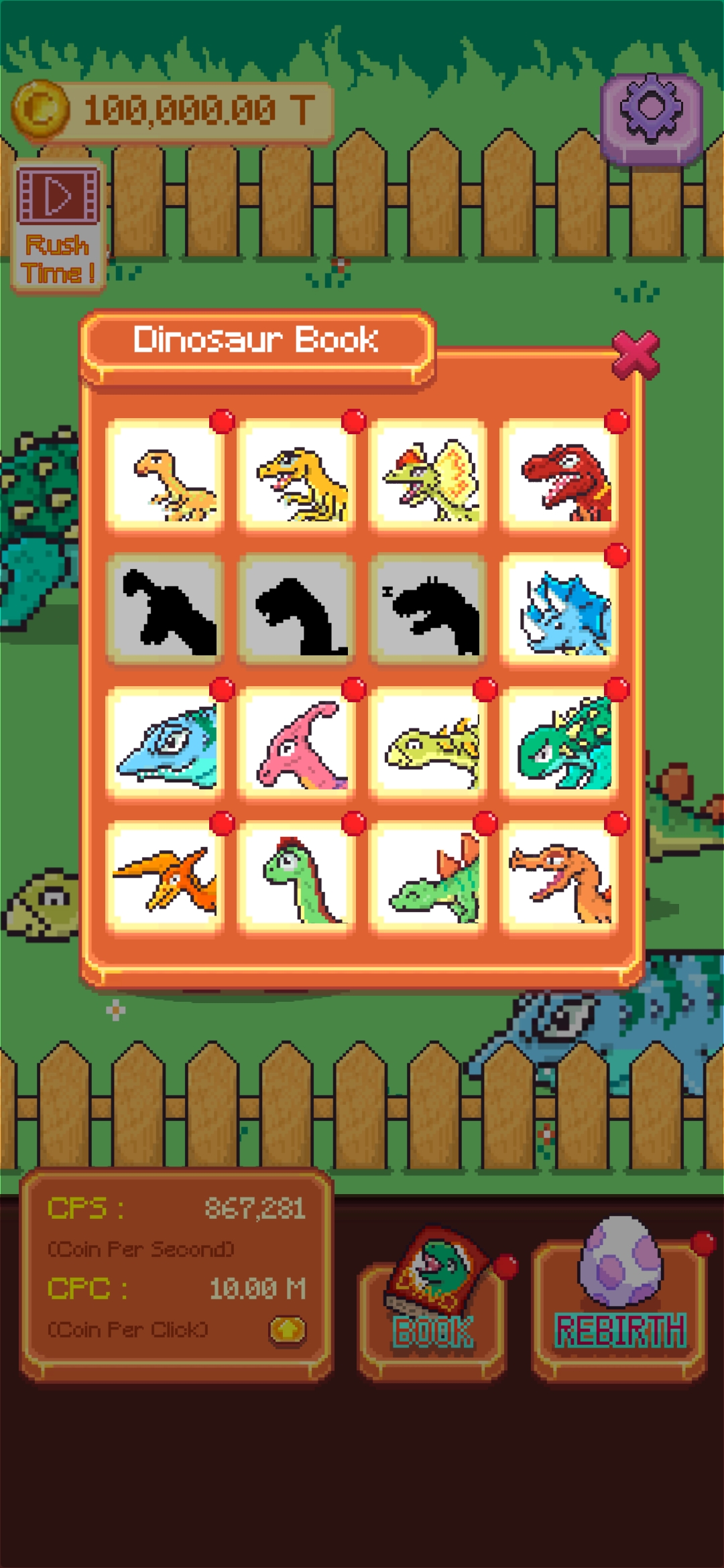Tap the Rebirth egg button
The image size is (724, 1568).
pos(620,1300)
